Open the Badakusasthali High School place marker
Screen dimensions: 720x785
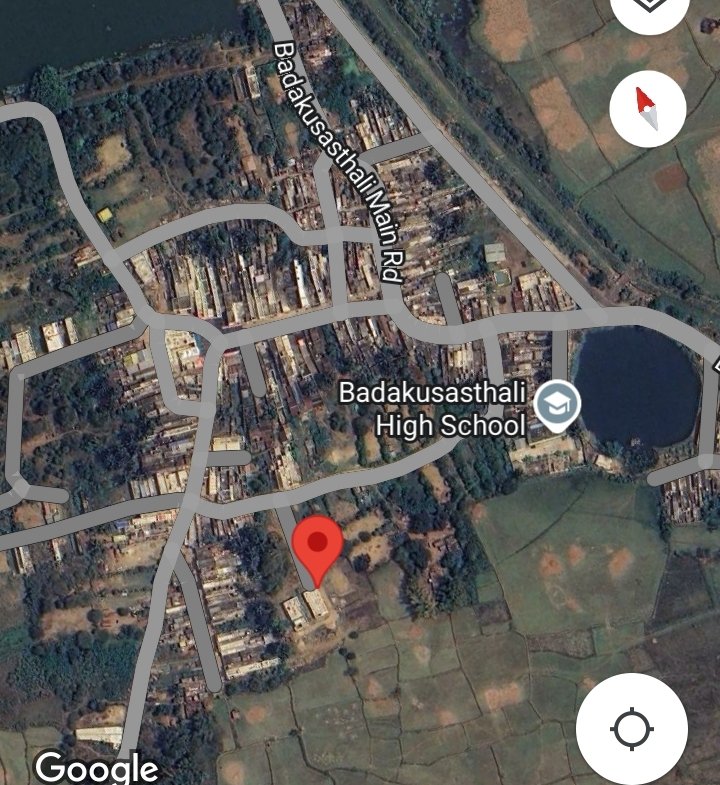[x=553, y=407]
